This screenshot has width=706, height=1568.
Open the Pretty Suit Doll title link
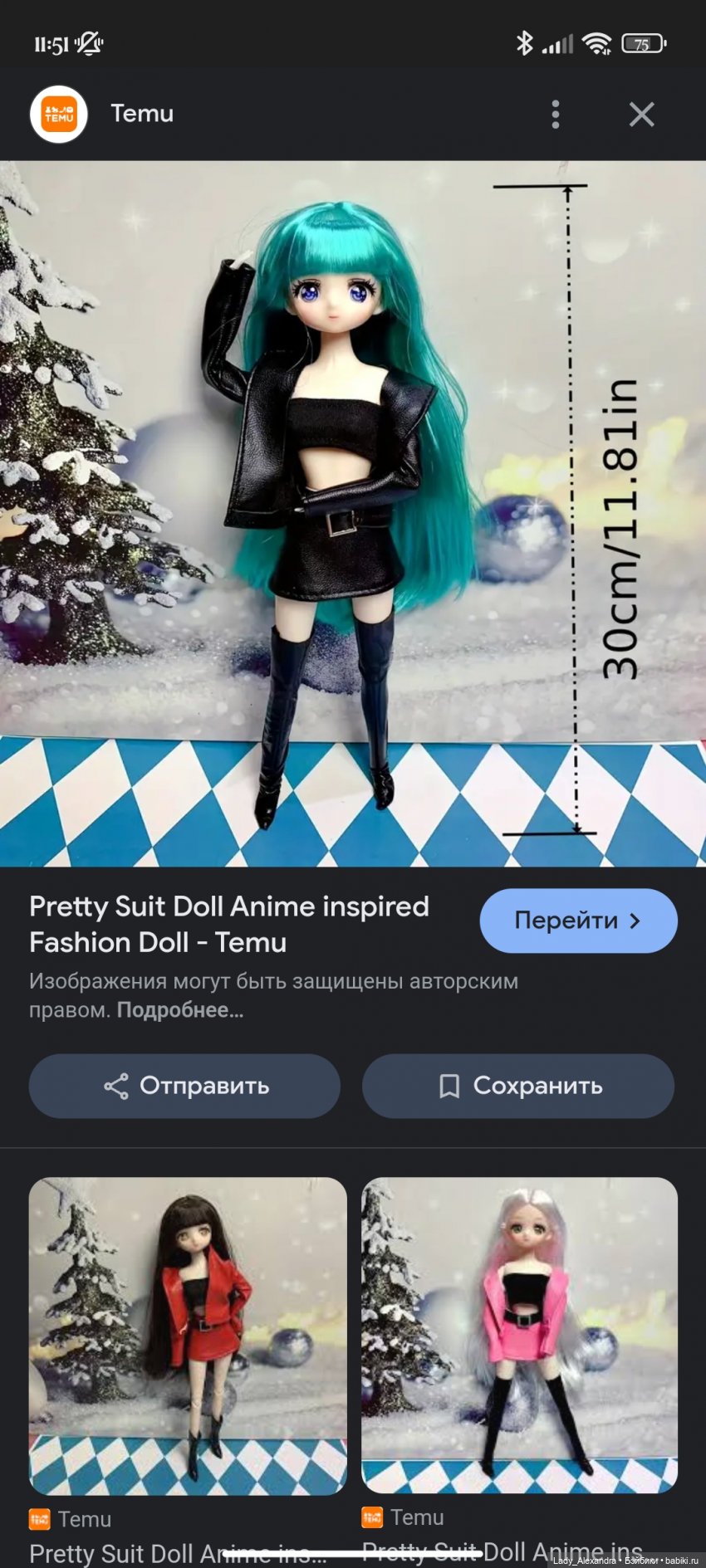tap(228, 924)
